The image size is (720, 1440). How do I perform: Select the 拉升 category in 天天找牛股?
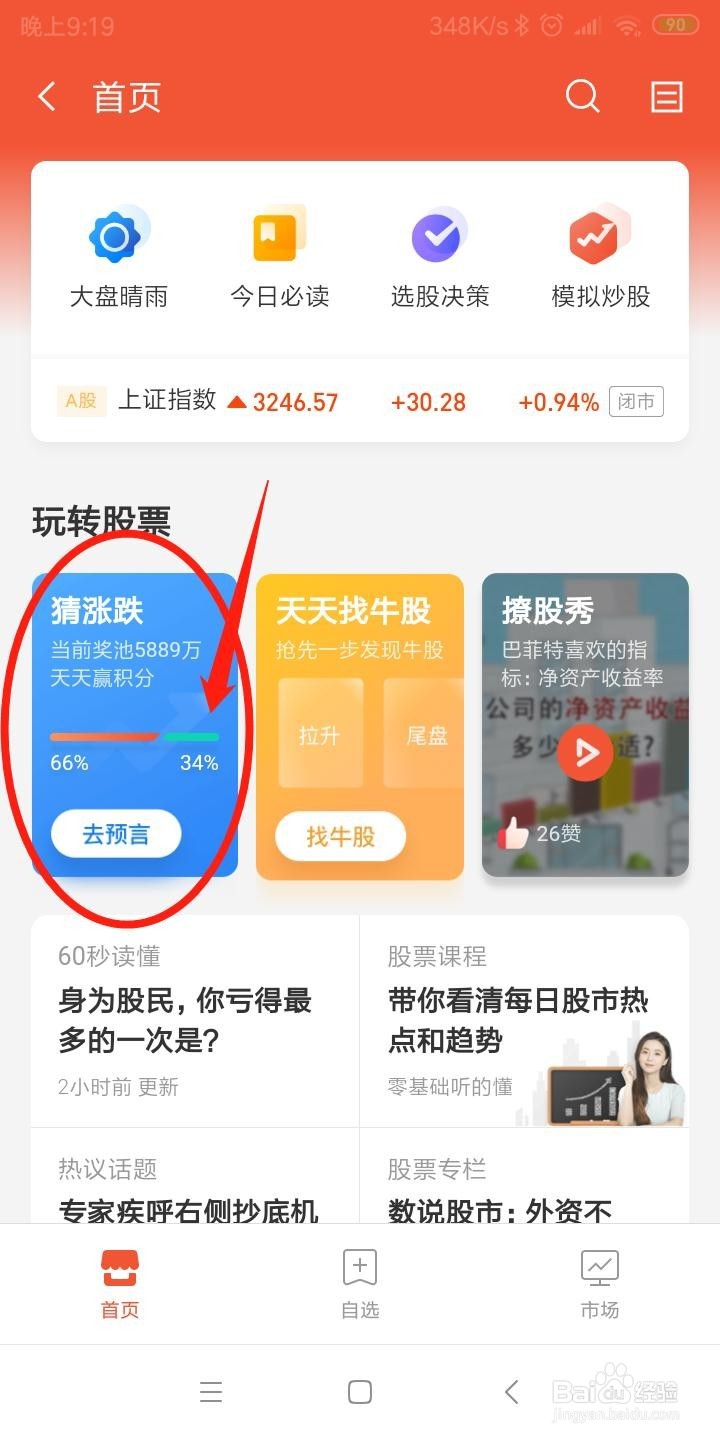(320, 734)
